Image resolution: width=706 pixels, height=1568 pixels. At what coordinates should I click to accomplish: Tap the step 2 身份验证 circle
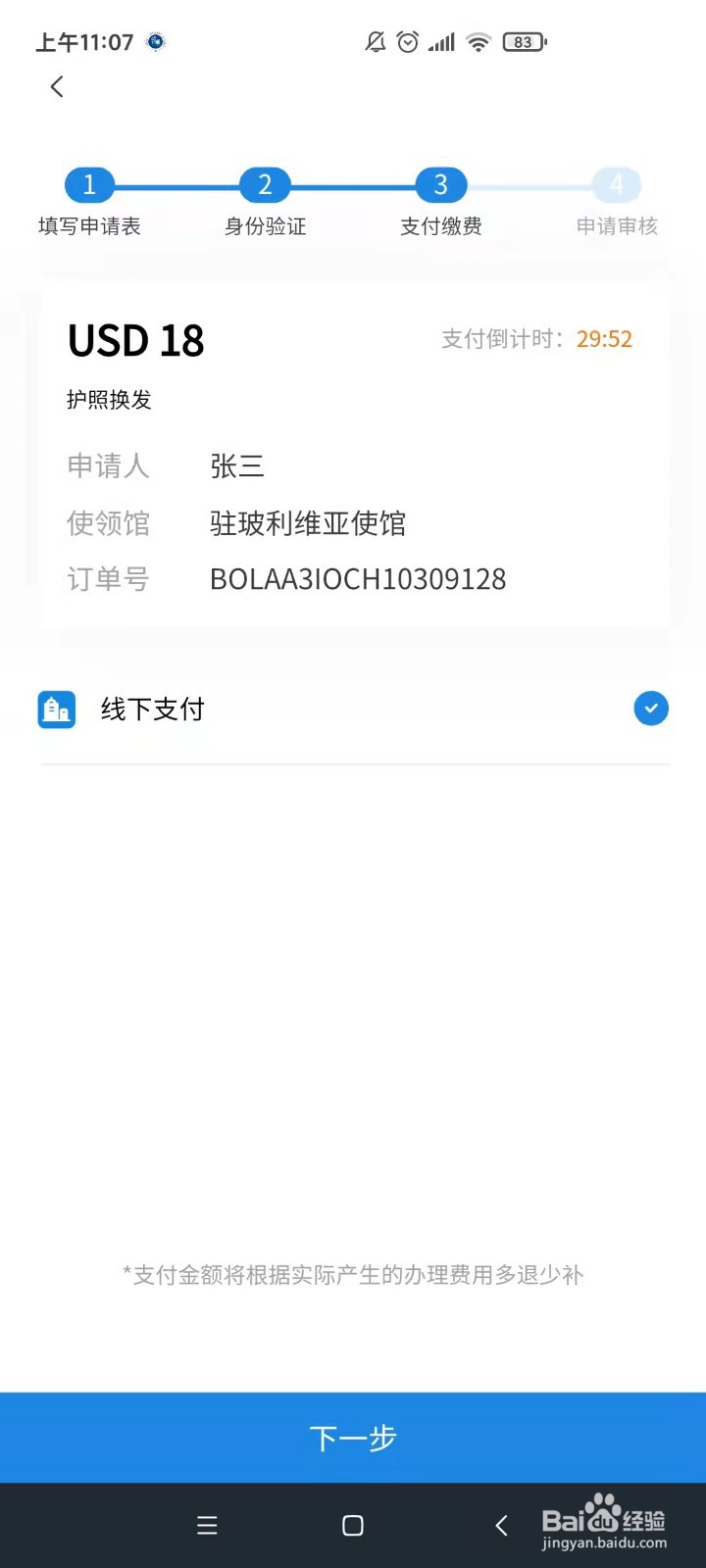264,184
